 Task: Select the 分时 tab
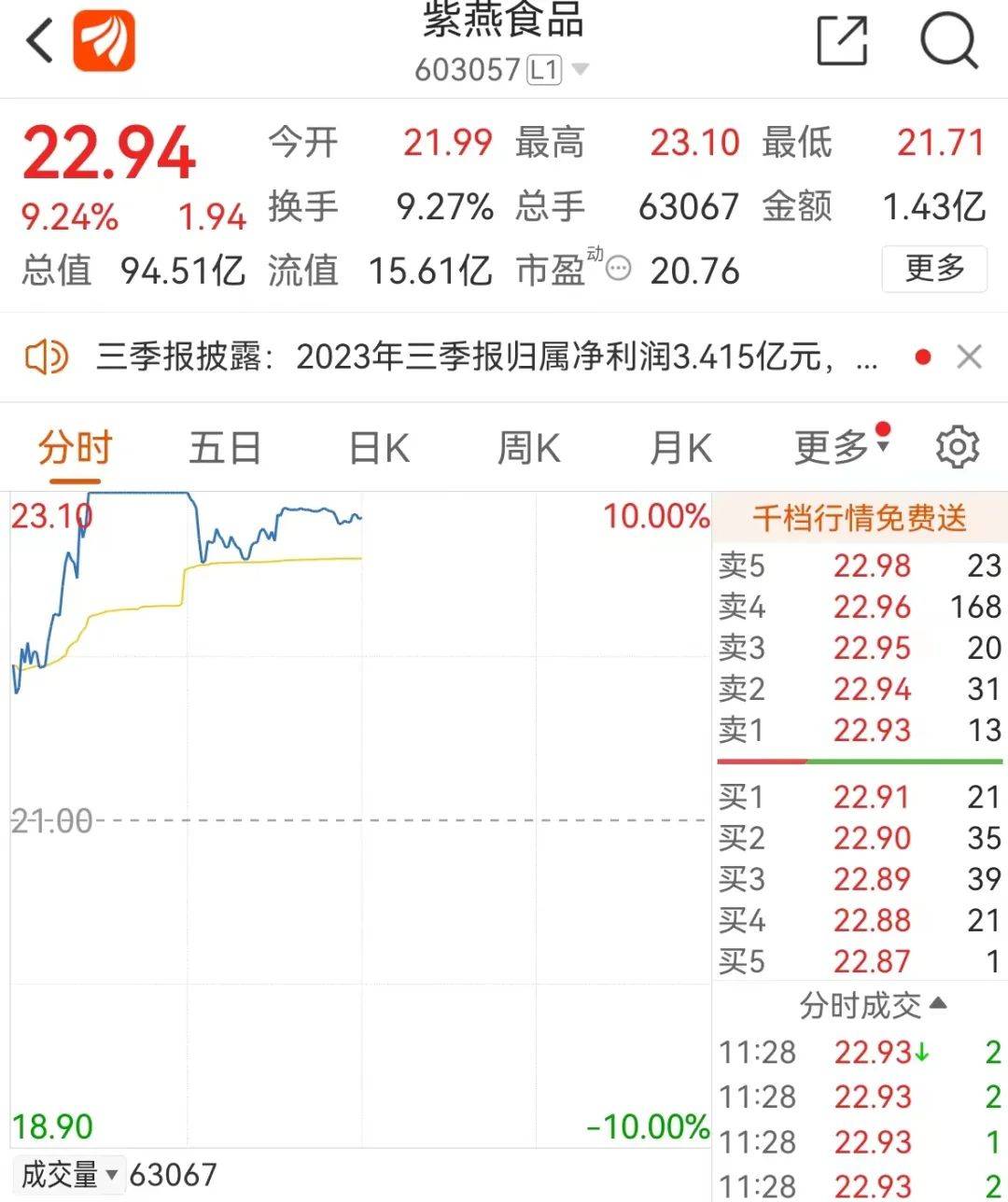point(75,448)
